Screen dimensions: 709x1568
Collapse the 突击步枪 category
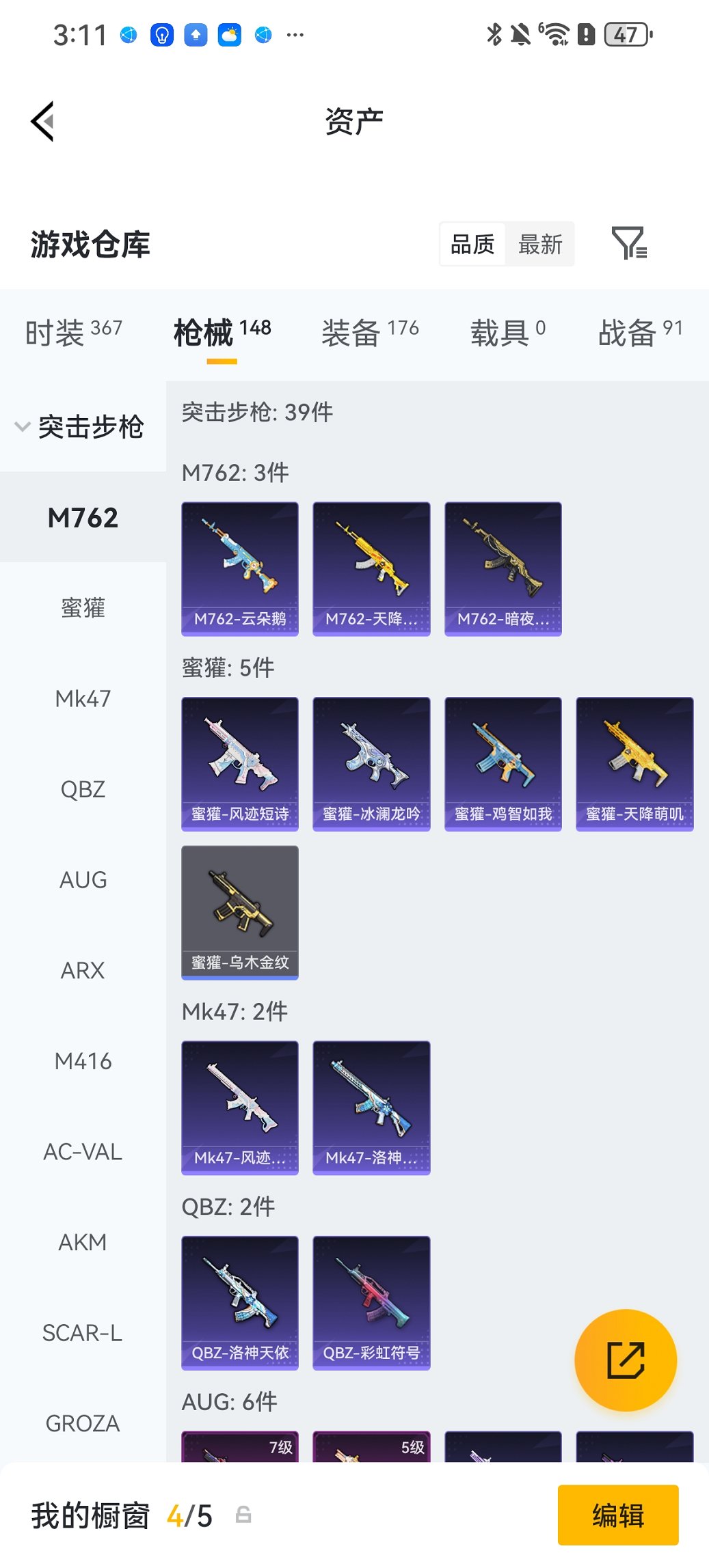79,427
